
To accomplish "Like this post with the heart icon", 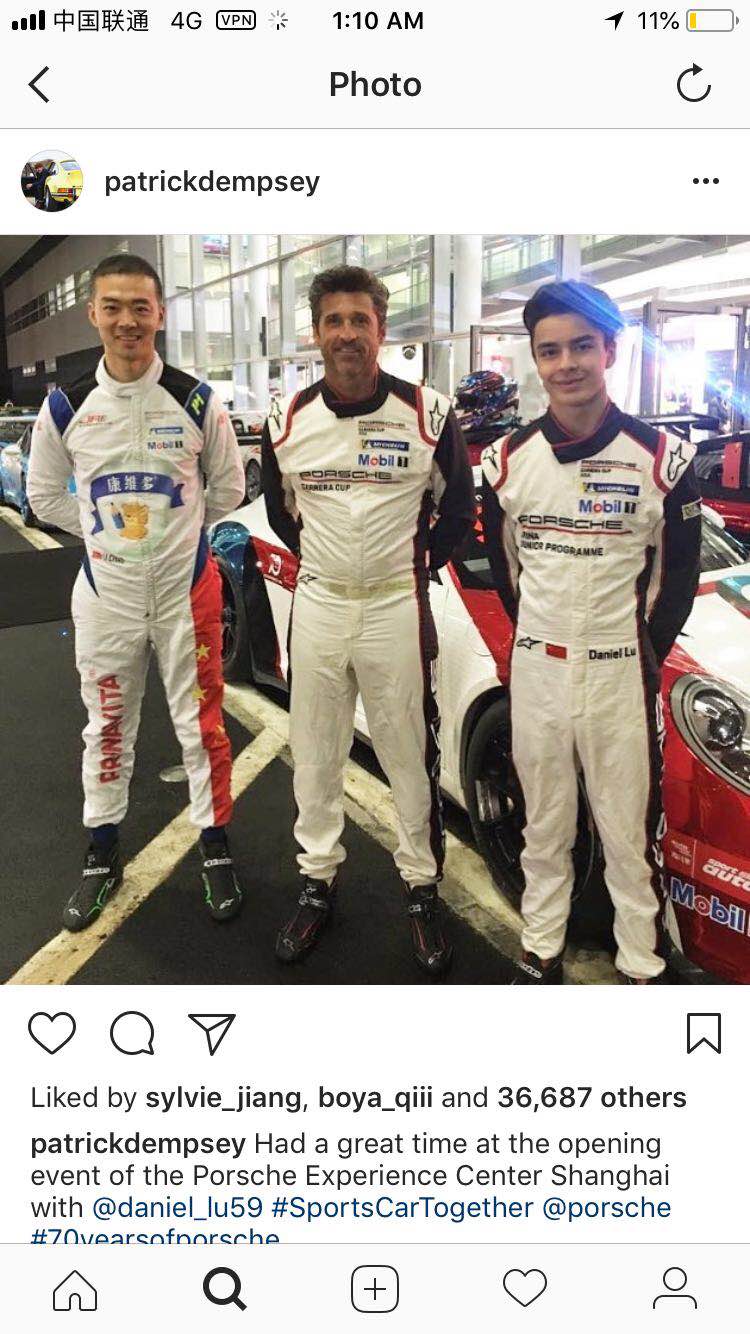I will coord(52,1034).
